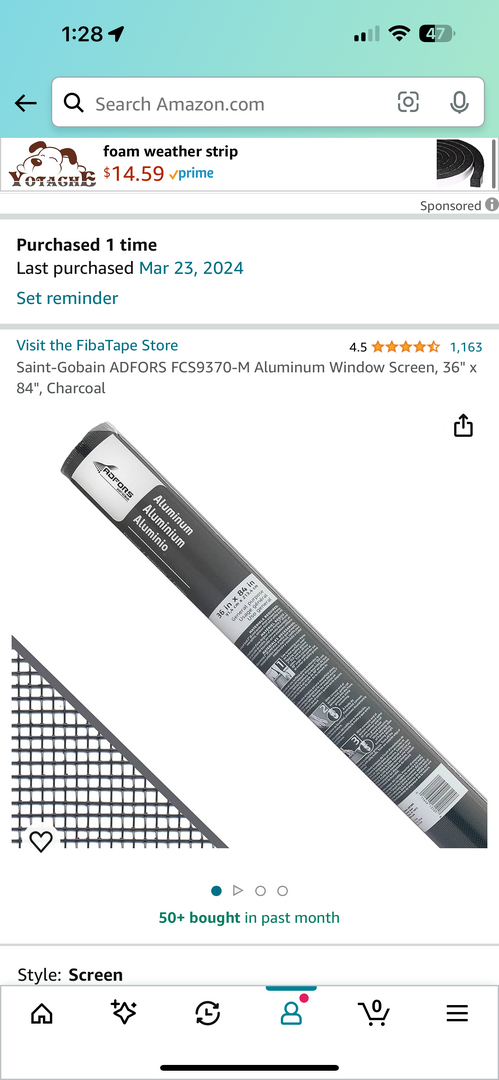Visit the FibaTape Store
Viewport: 499px width, 1080px height.
click(97, 345)
